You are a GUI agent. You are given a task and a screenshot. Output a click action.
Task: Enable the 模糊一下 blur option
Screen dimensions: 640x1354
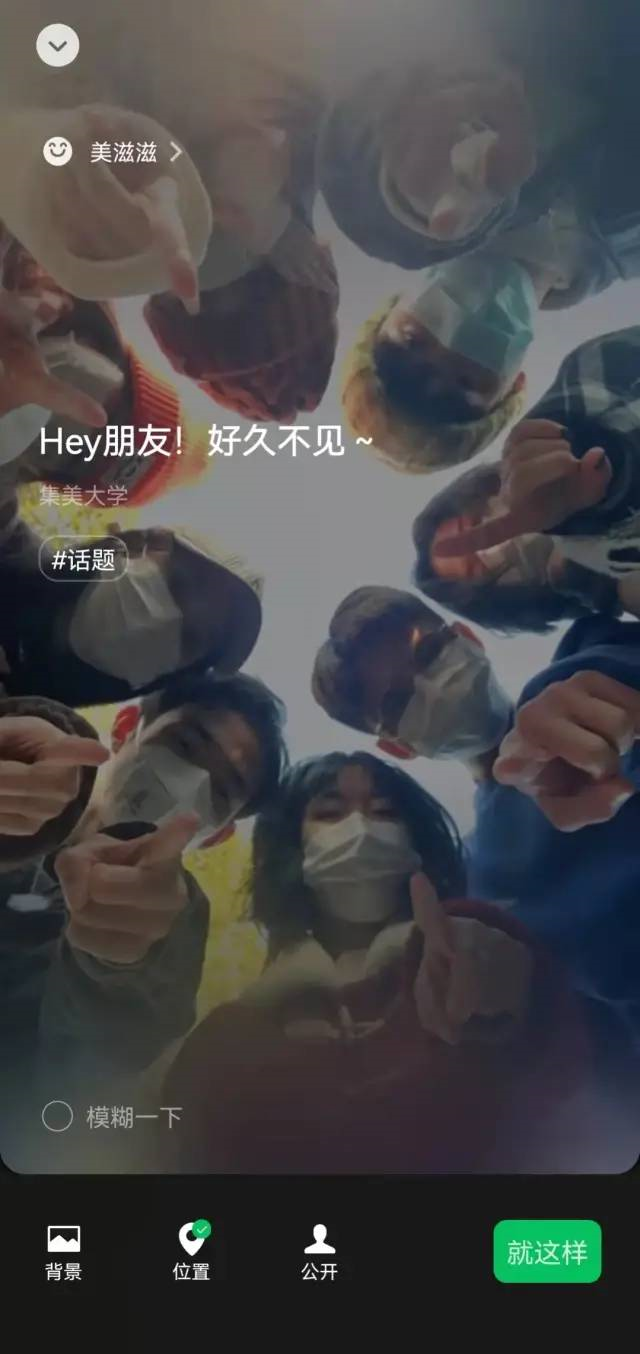pos(58,1116)
